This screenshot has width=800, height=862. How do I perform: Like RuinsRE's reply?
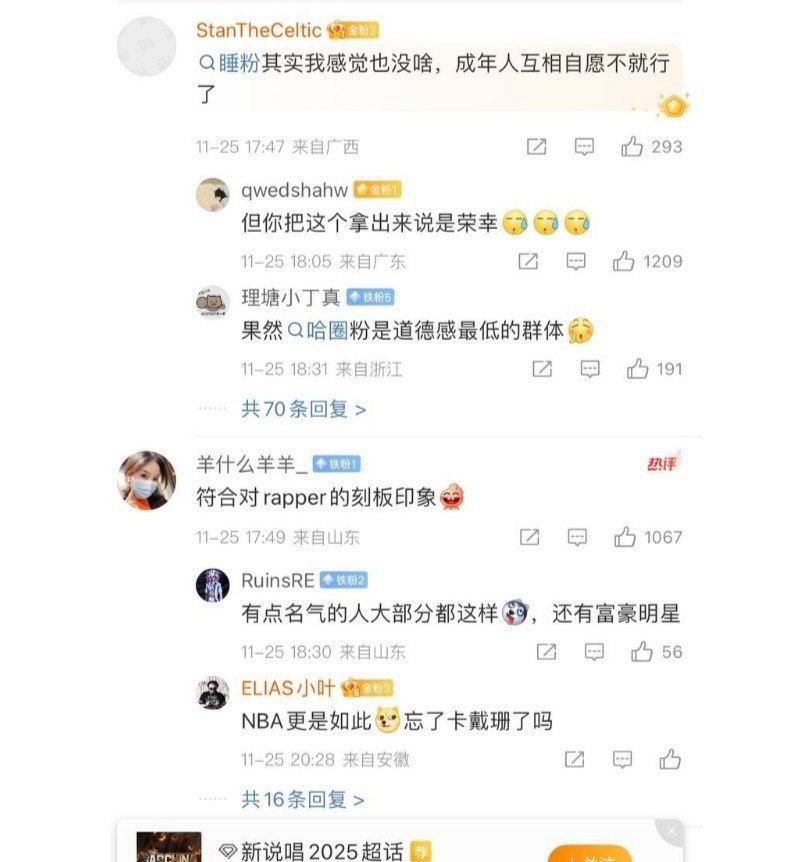coord(642,652)
